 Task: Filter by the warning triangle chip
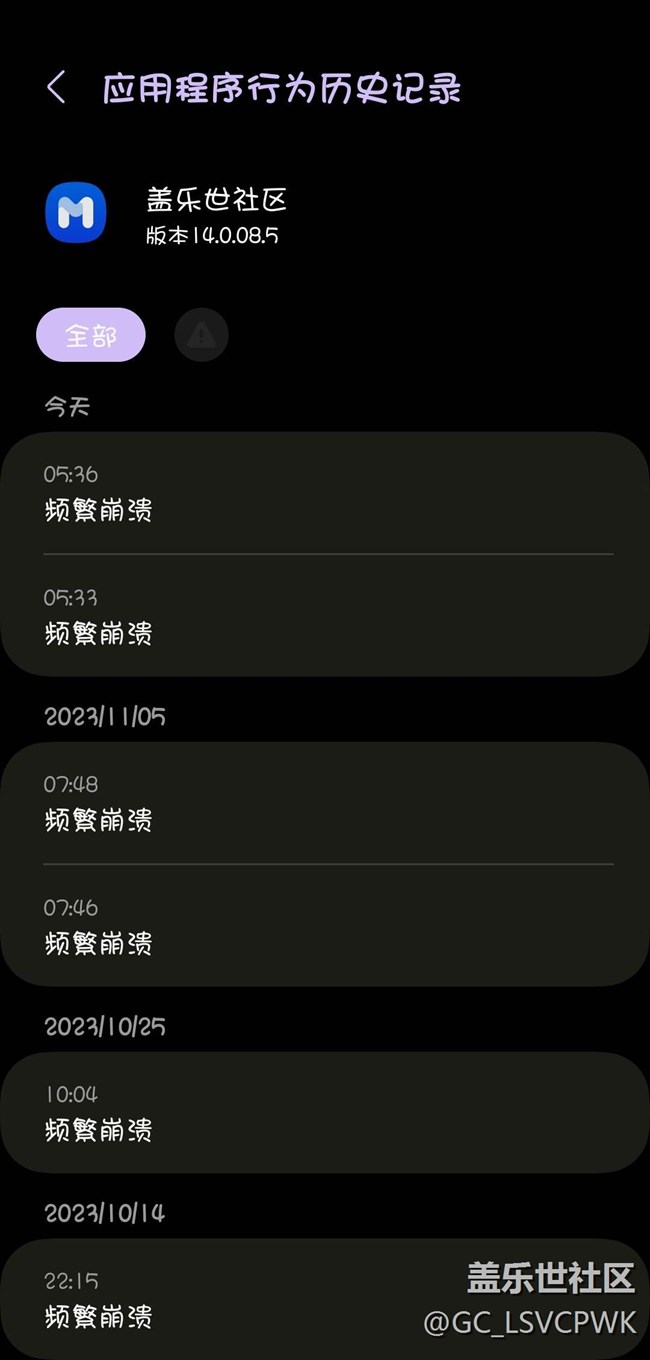coord(201,335)
